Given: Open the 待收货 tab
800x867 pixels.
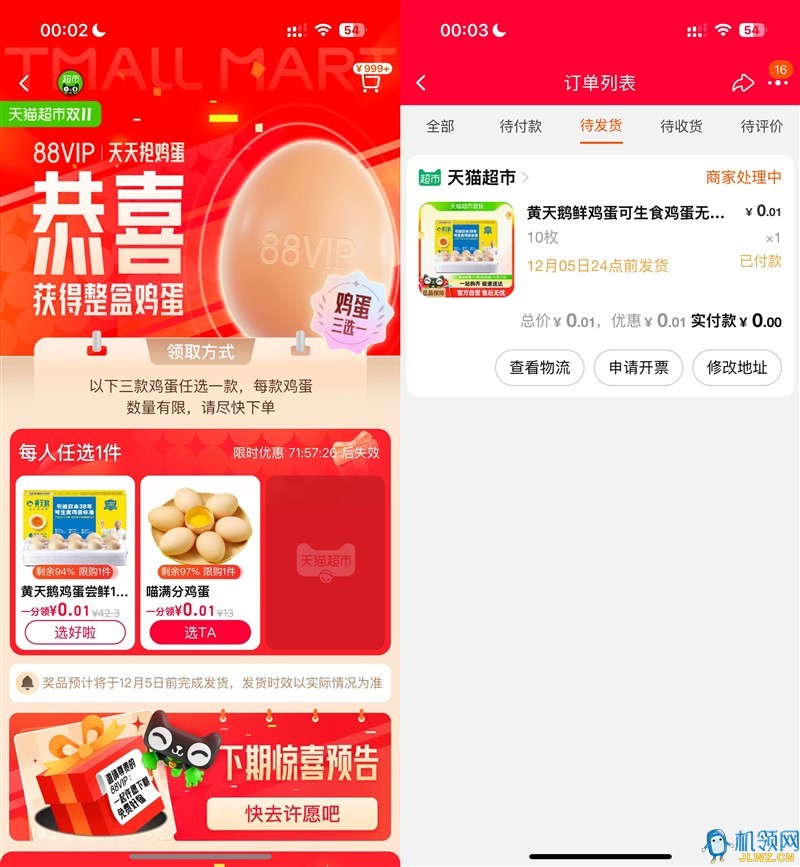Looking at the screenshot, I should pos(681,126).
